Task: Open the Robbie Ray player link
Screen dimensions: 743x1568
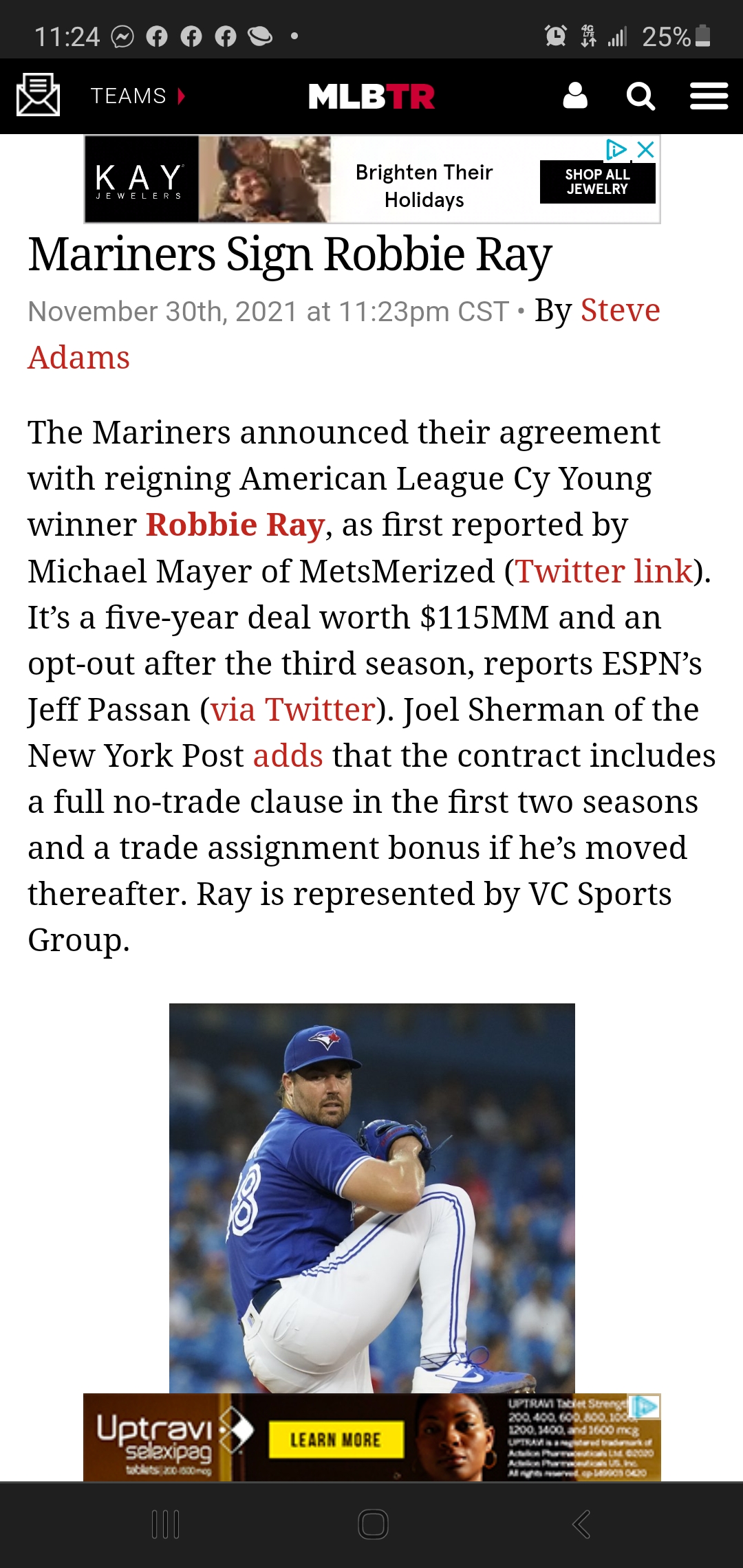Action: [235, 525]
